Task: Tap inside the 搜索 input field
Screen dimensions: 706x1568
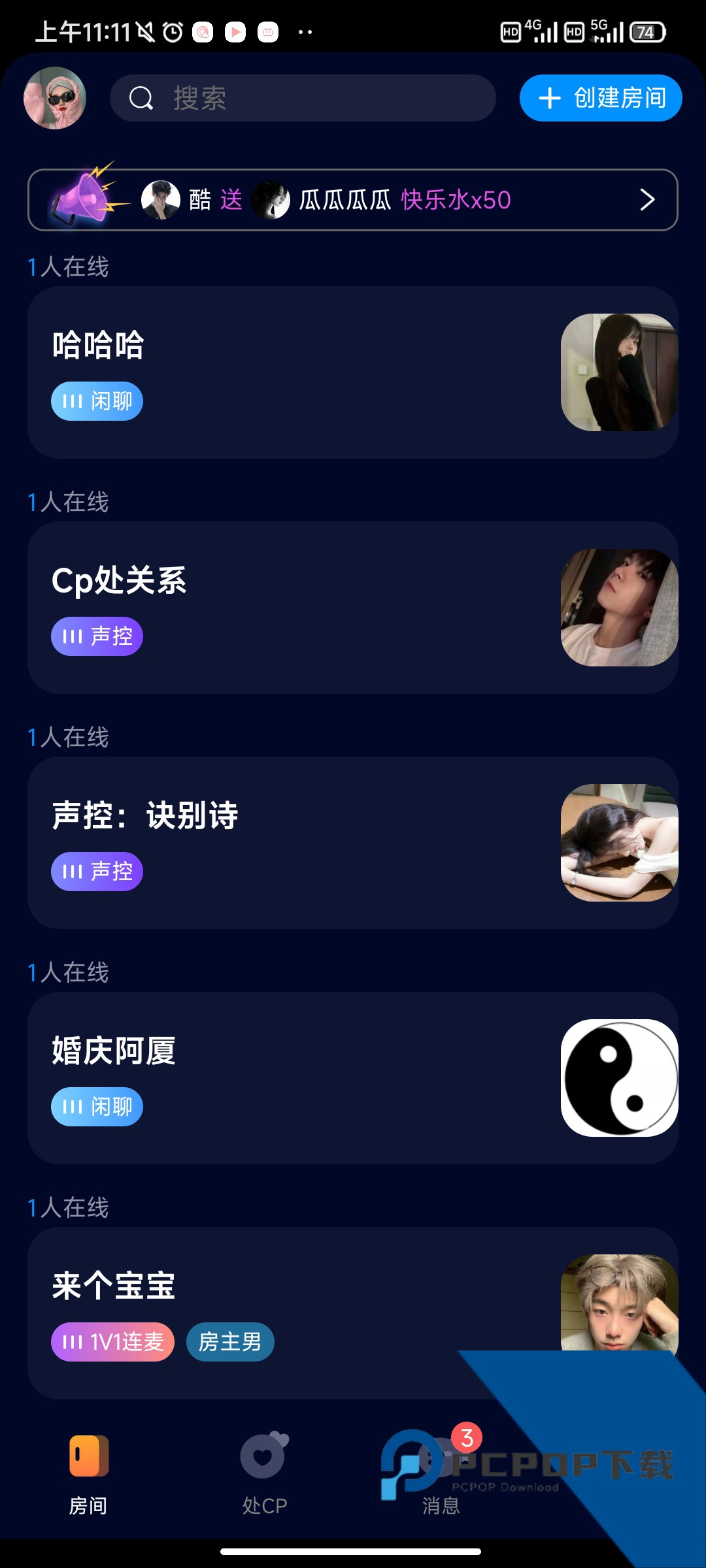Action: coord(301,99)
